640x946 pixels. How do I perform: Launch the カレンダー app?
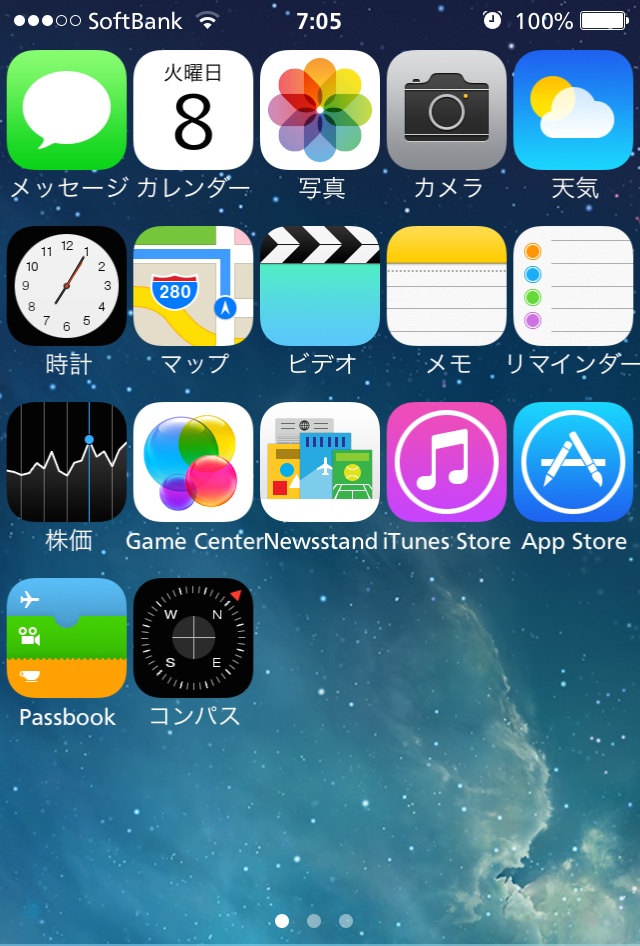tap(193, 110)
